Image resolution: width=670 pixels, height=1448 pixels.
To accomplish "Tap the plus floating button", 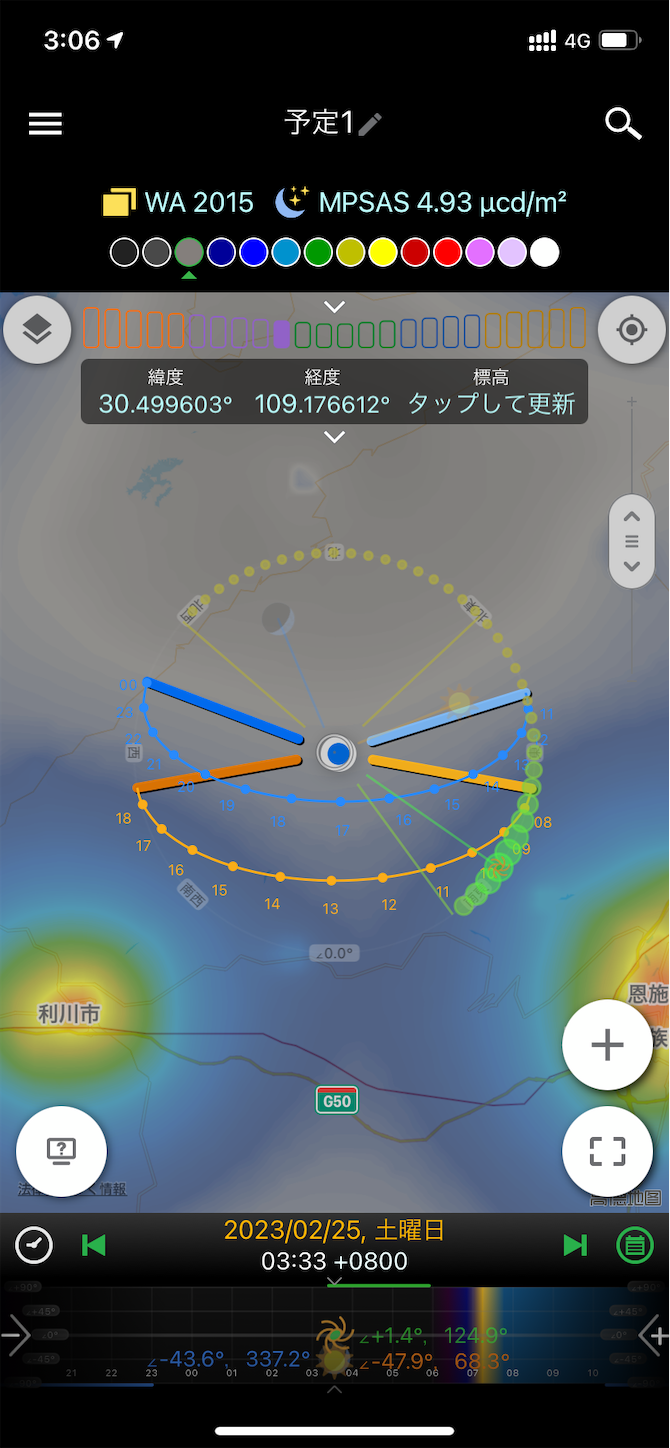I will click(607, 1045).
